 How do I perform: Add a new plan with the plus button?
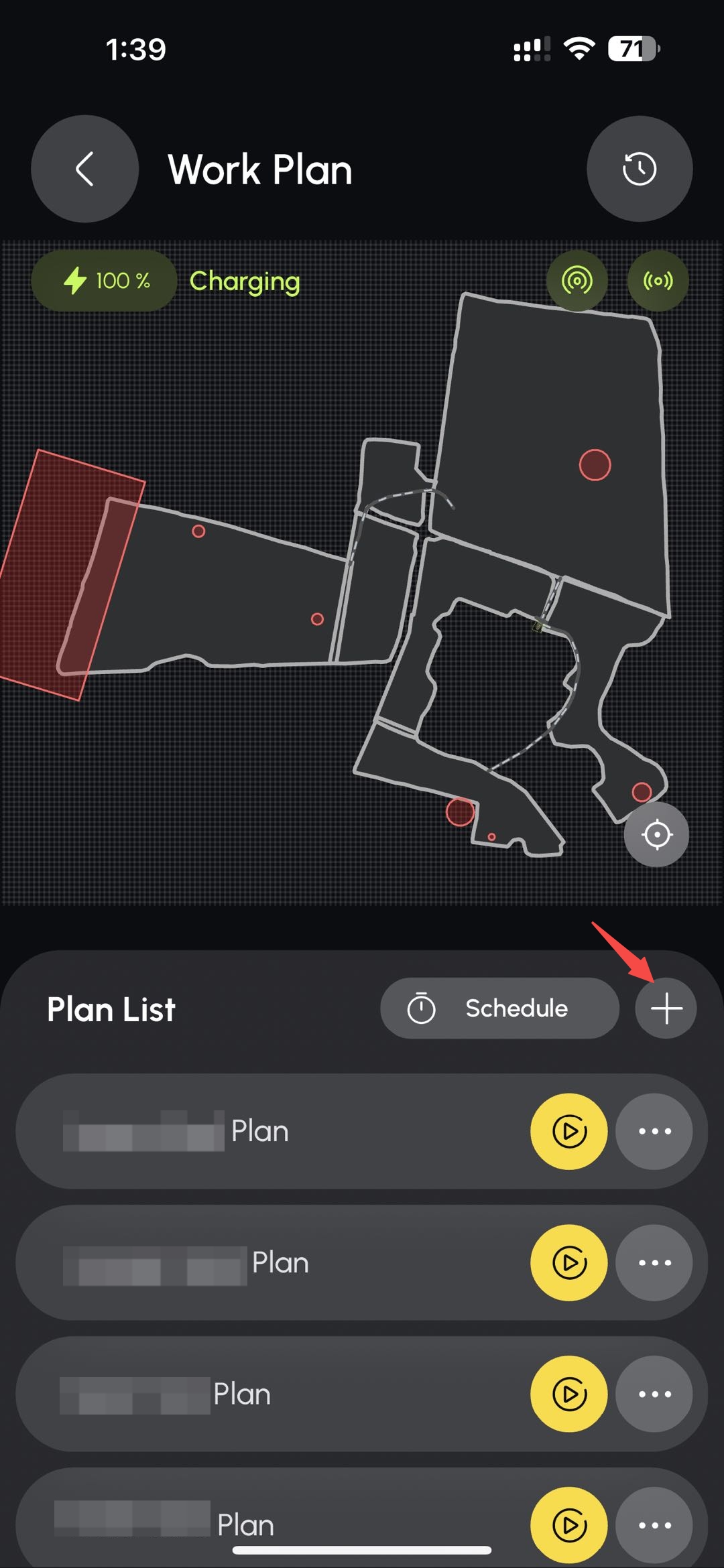tap(666, 1008)
